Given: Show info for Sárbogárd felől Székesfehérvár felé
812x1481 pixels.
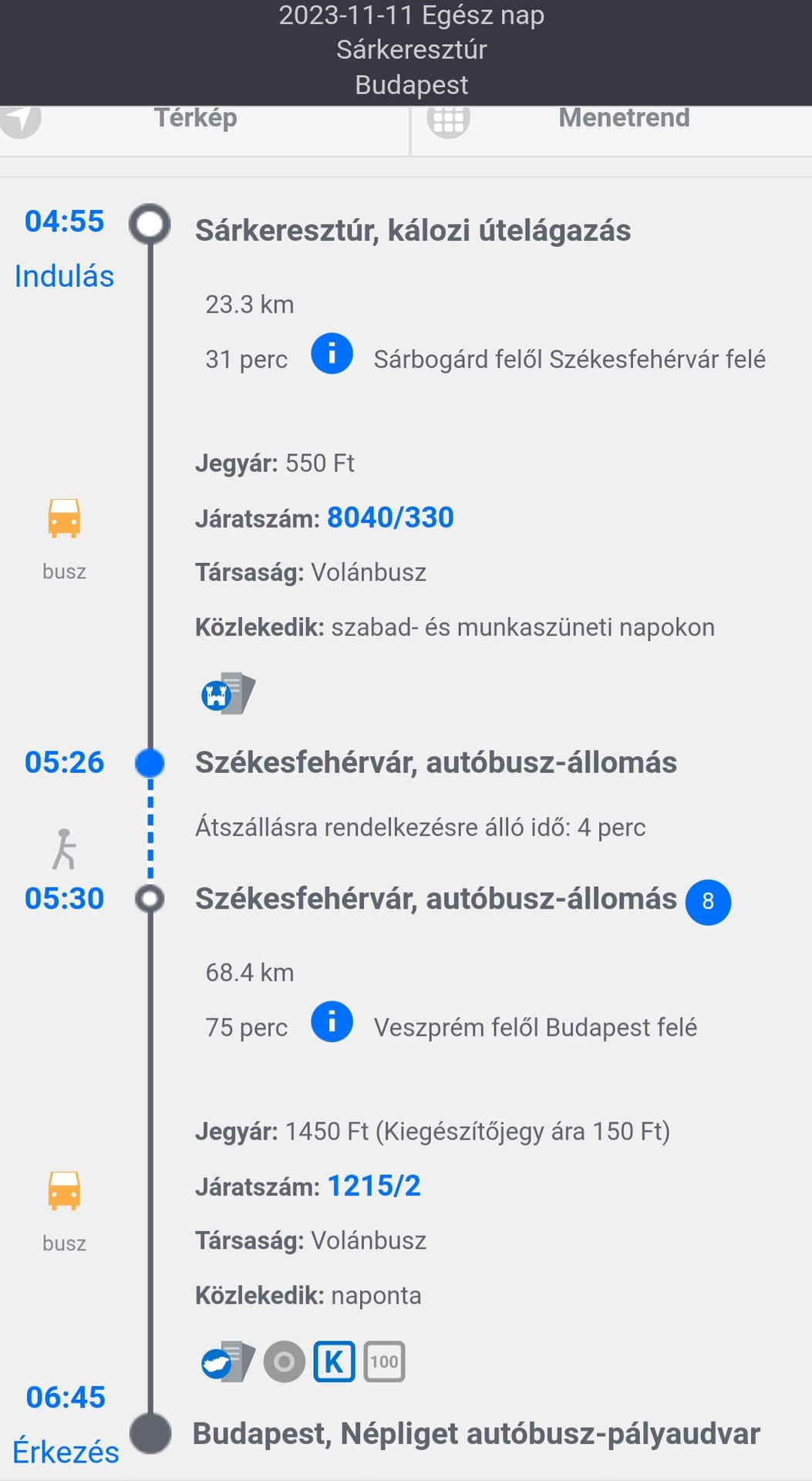Looking at the screenshot, I should click(x=332, y=354).
